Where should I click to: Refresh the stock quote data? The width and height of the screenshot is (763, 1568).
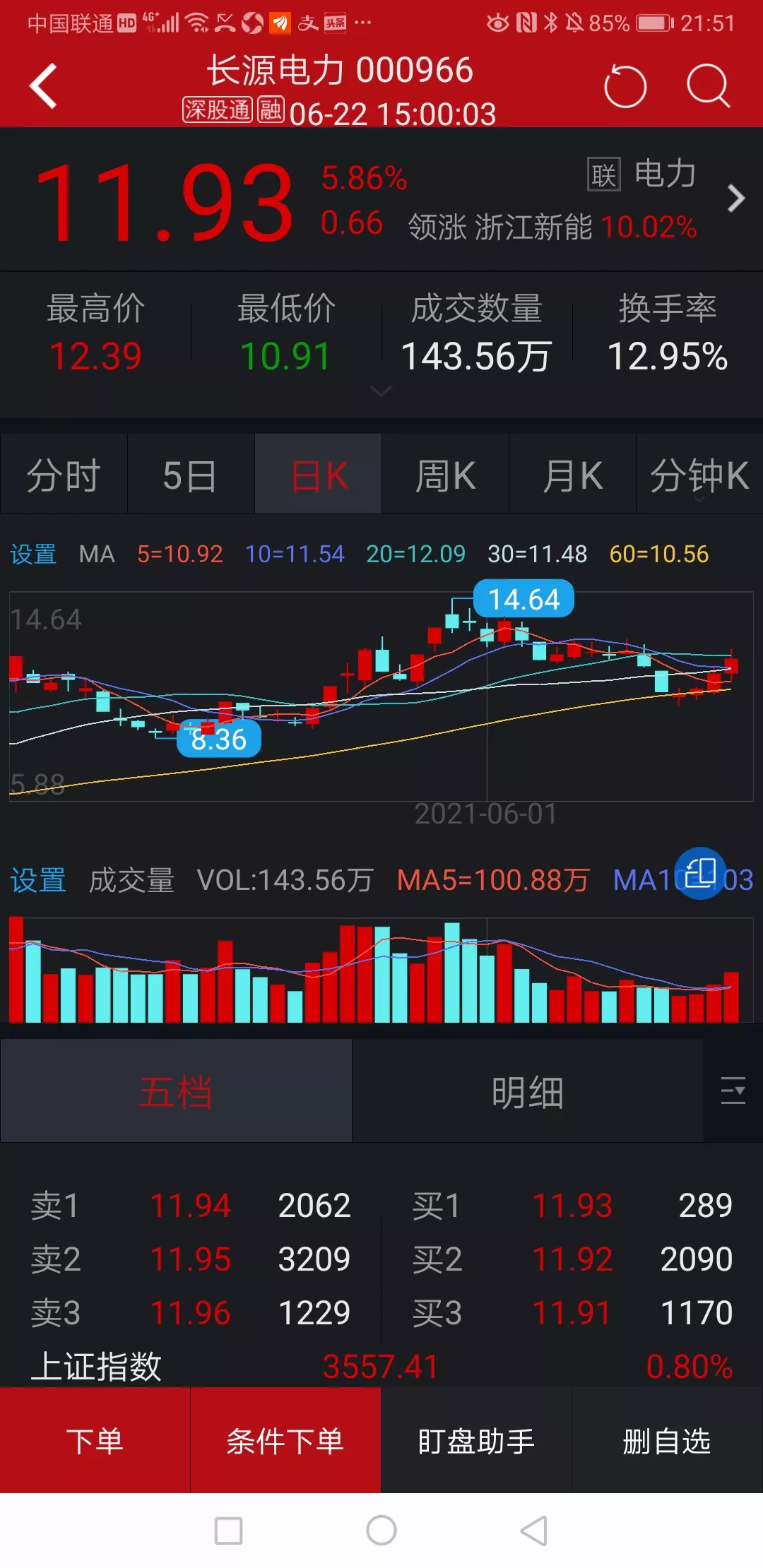625,87
